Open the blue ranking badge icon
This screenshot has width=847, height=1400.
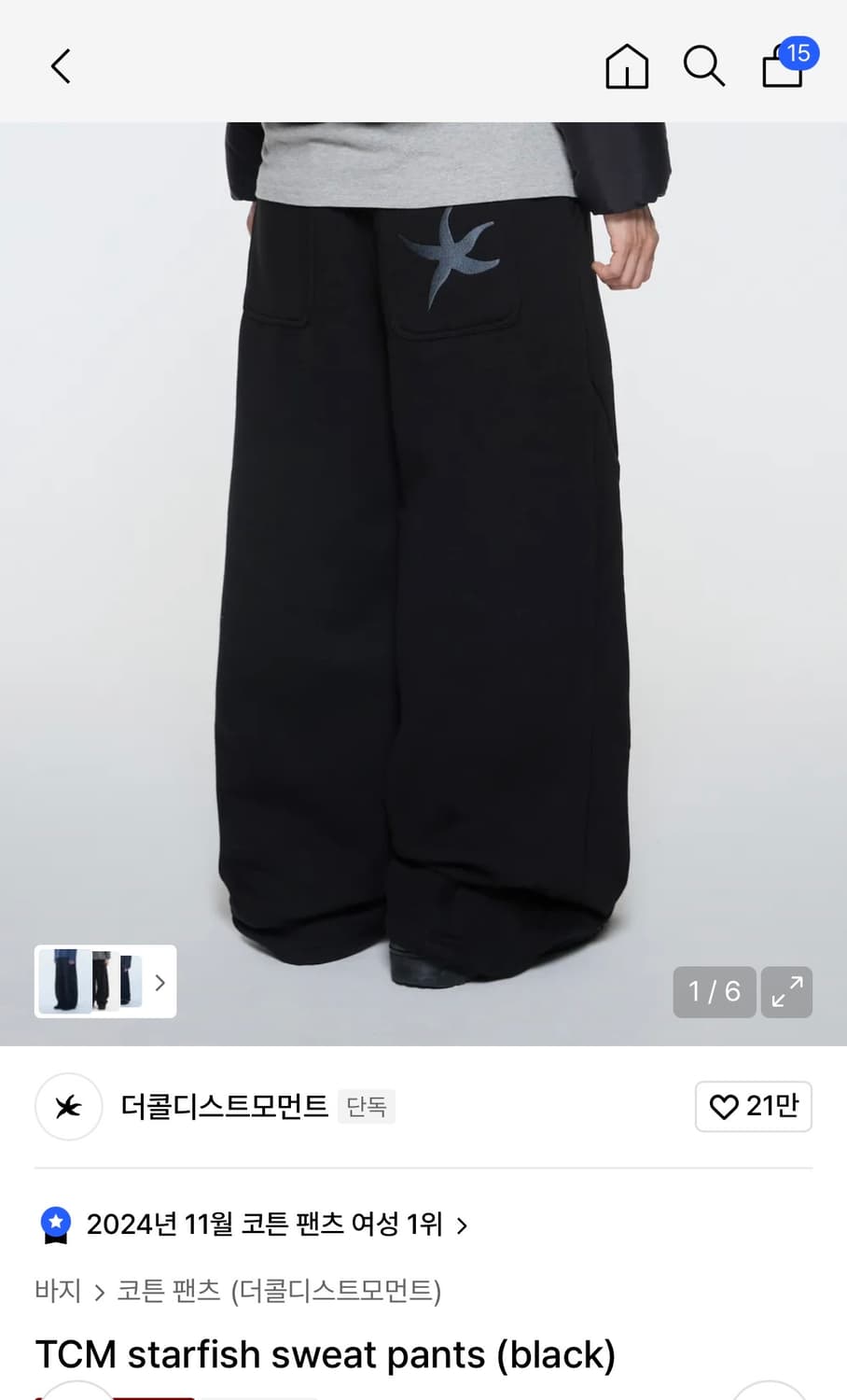(55, 1225)
